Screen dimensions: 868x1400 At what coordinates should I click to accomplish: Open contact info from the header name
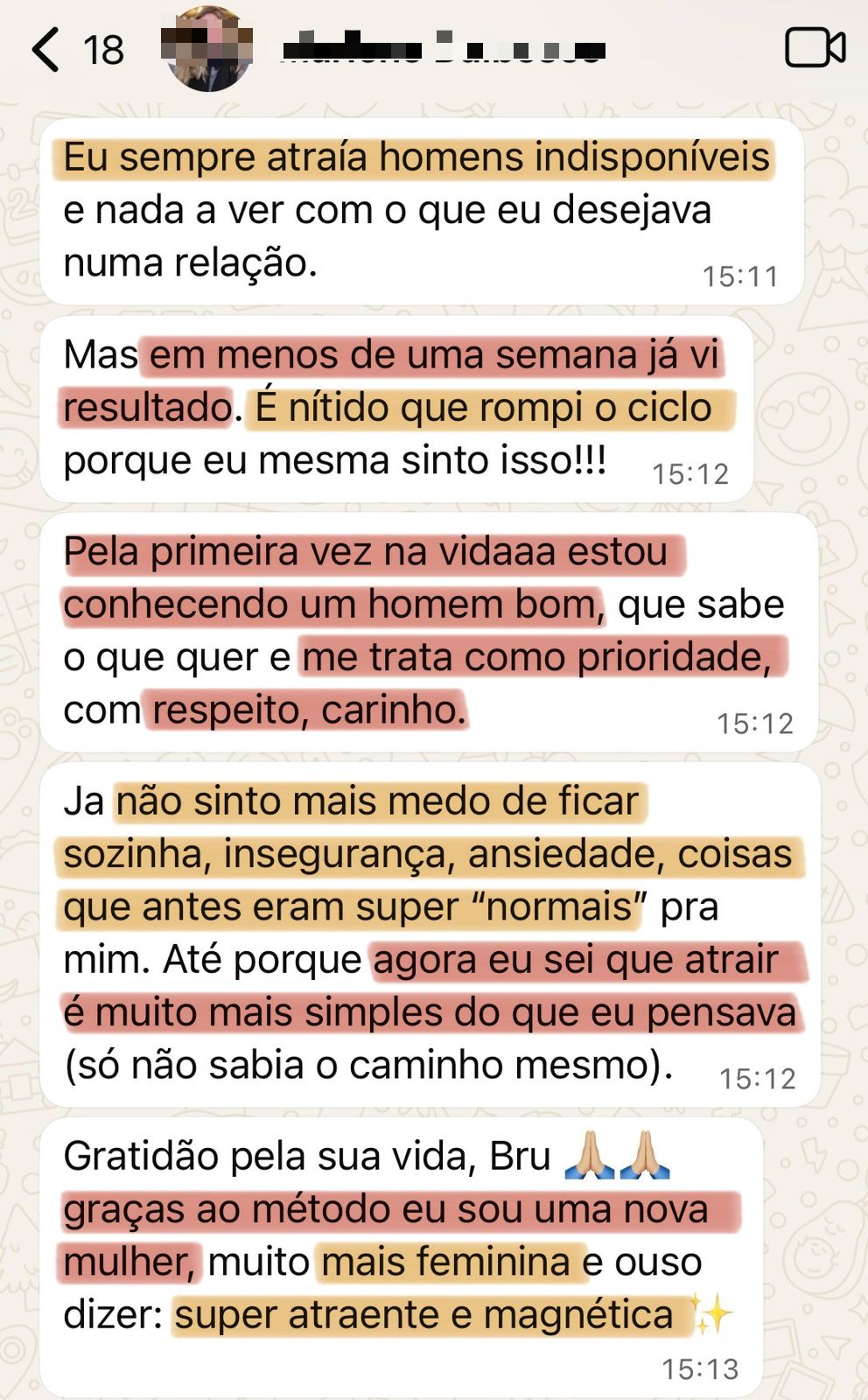443,49
